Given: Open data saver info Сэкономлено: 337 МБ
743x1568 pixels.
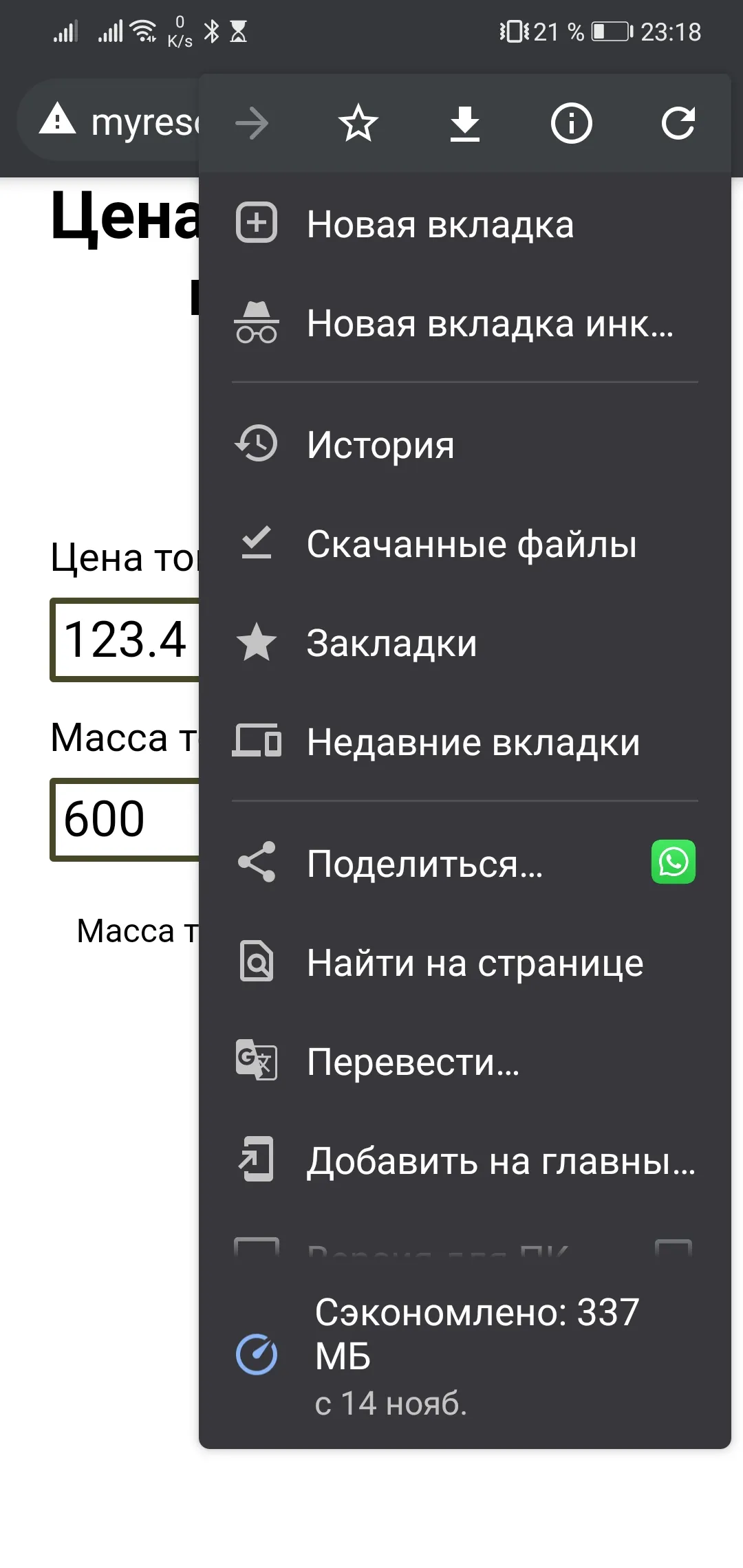Looking at the screenshot, I should click(465, 1354).
